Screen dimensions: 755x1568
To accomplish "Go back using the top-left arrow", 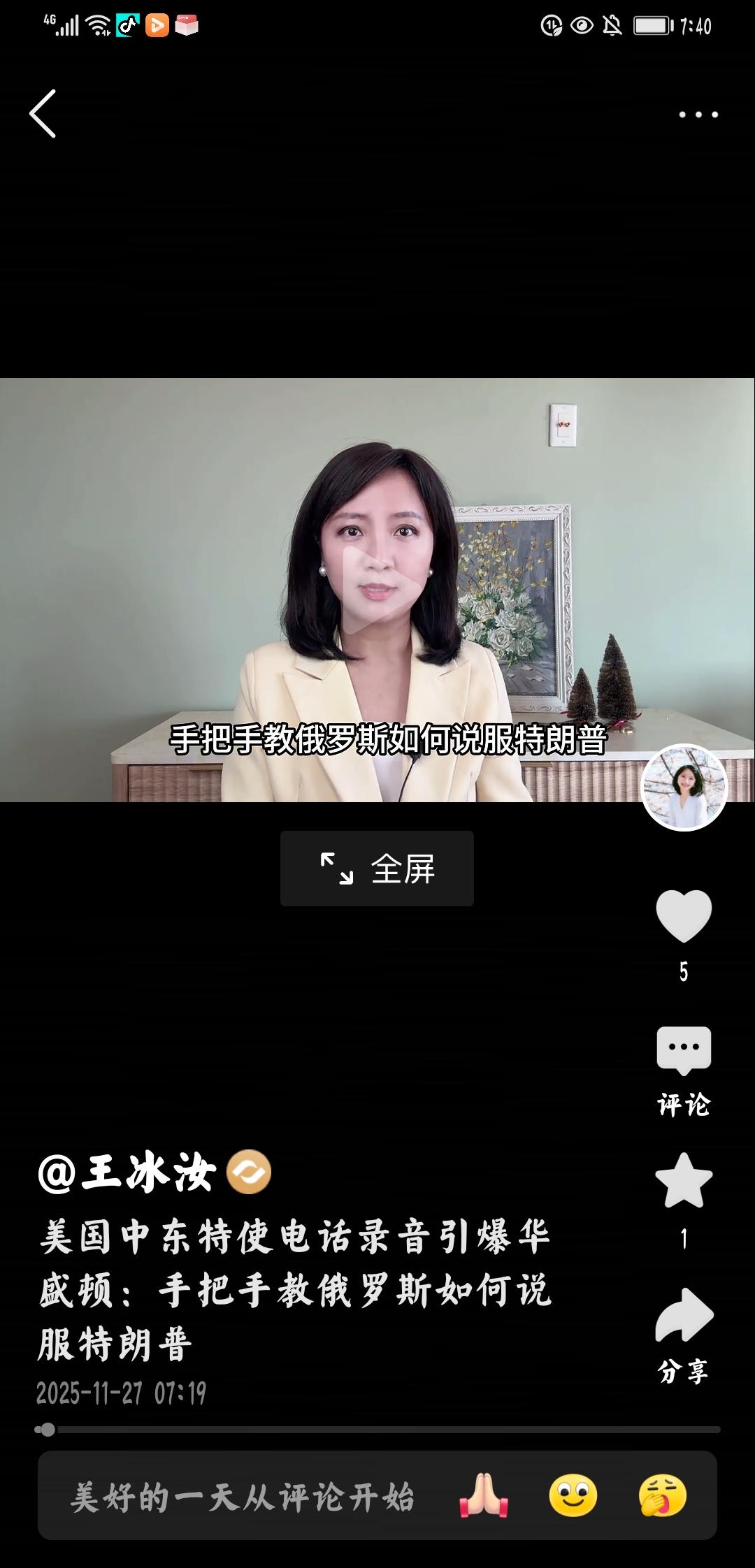I will 43,114.
